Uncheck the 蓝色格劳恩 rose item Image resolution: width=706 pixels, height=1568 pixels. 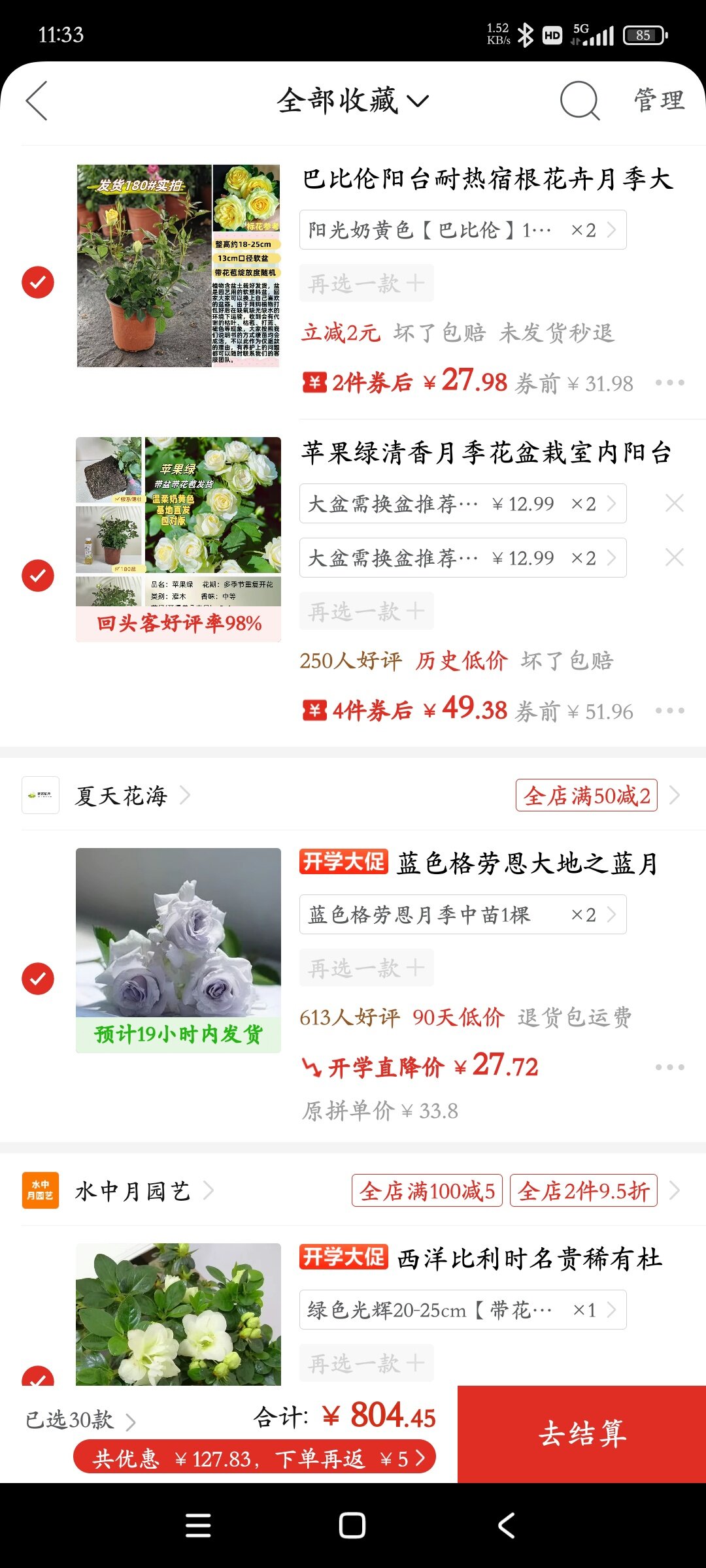(x=38, y=979)
